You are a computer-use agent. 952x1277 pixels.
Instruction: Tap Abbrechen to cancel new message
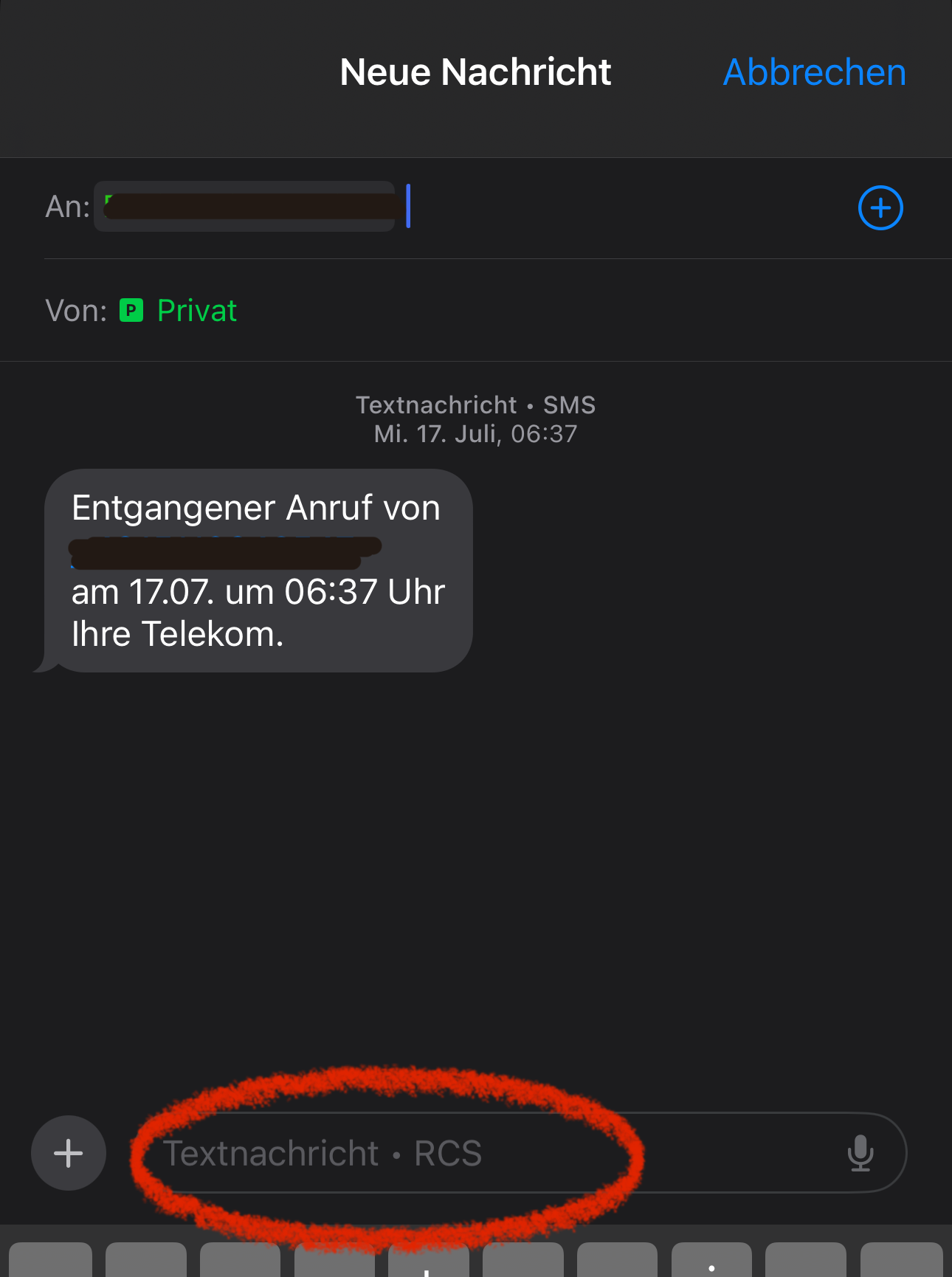coord(814,72)
